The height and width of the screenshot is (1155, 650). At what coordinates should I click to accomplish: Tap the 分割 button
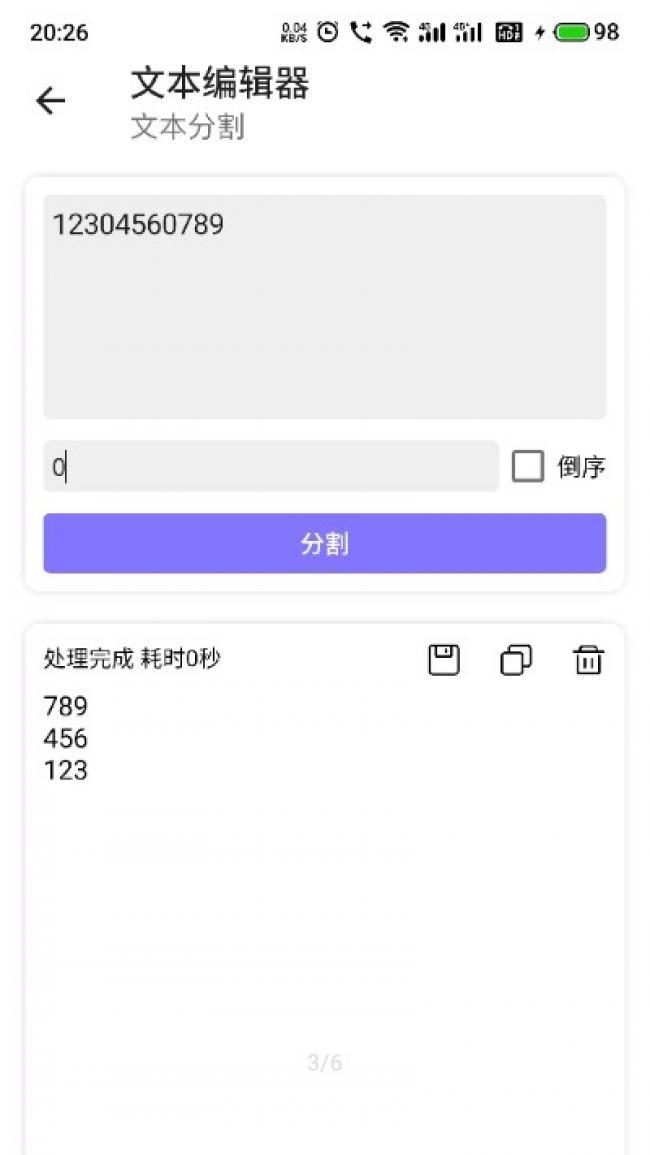coord(324,544)
